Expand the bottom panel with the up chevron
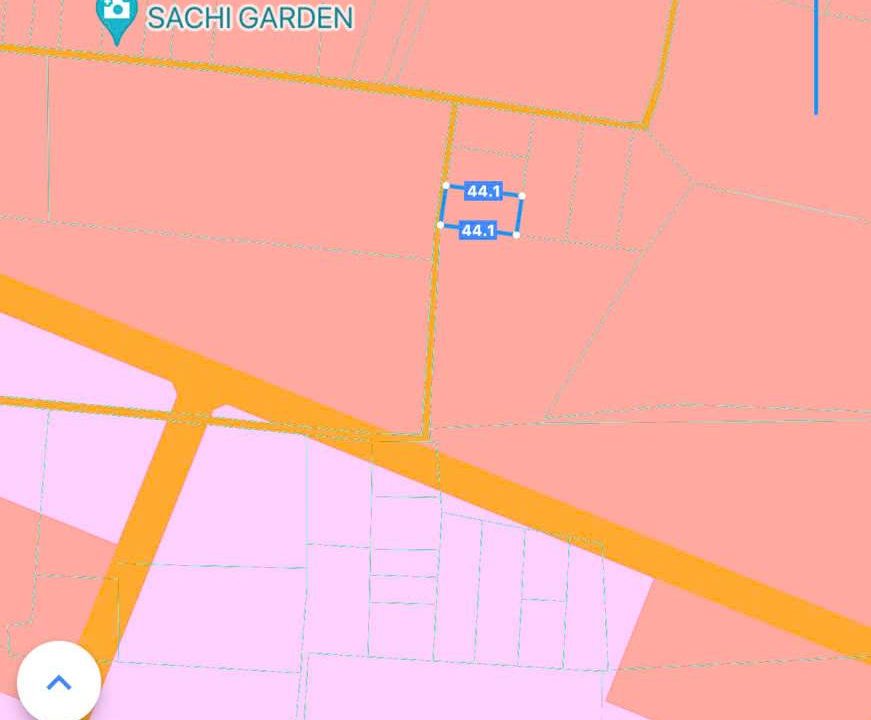The image size is (871, 720). click(58, 683)
